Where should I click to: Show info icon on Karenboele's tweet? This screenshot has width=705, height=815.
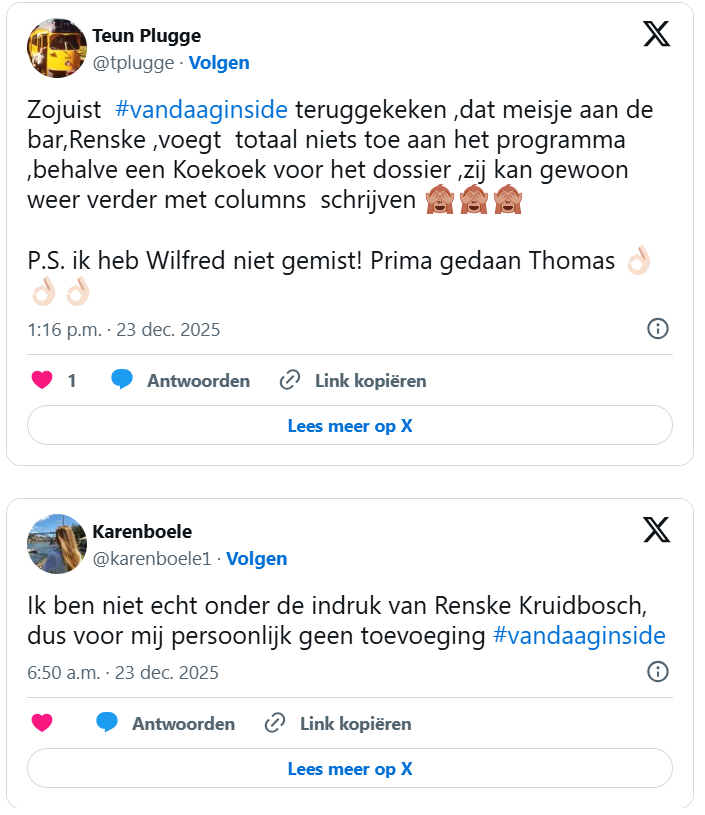point(657,672)
